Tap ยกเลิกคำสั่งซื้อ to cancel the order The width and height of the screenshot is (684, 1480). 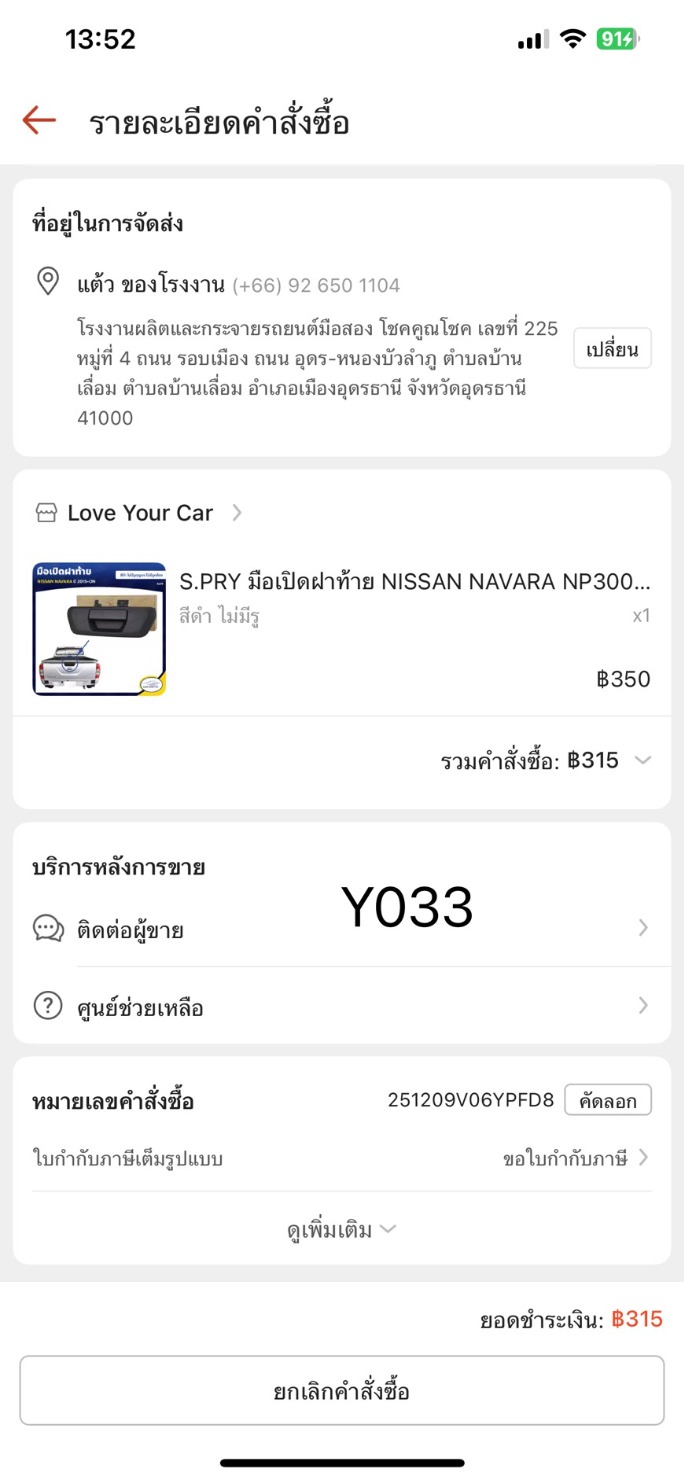pos(342,1390)
